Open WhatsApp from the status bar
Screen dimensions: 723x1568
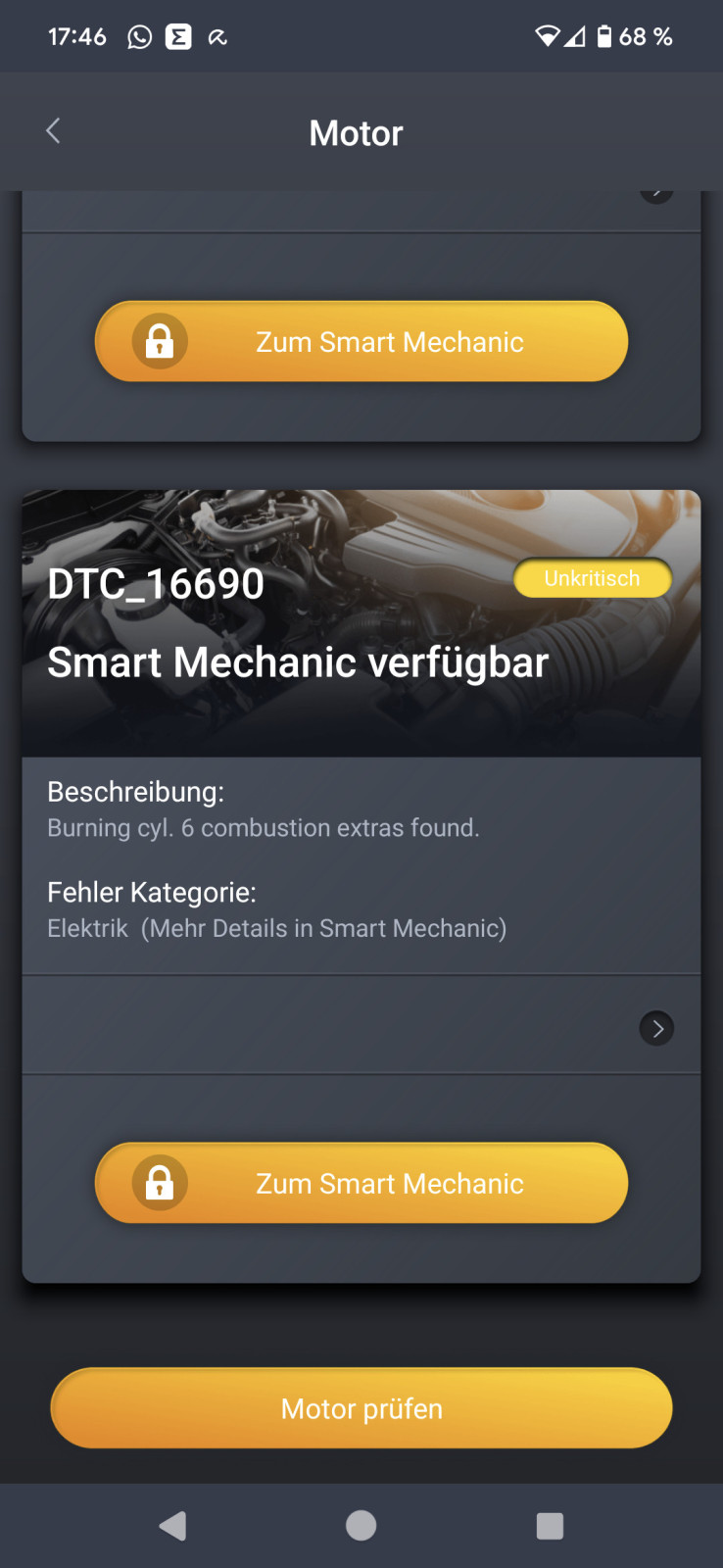point(138,36)
